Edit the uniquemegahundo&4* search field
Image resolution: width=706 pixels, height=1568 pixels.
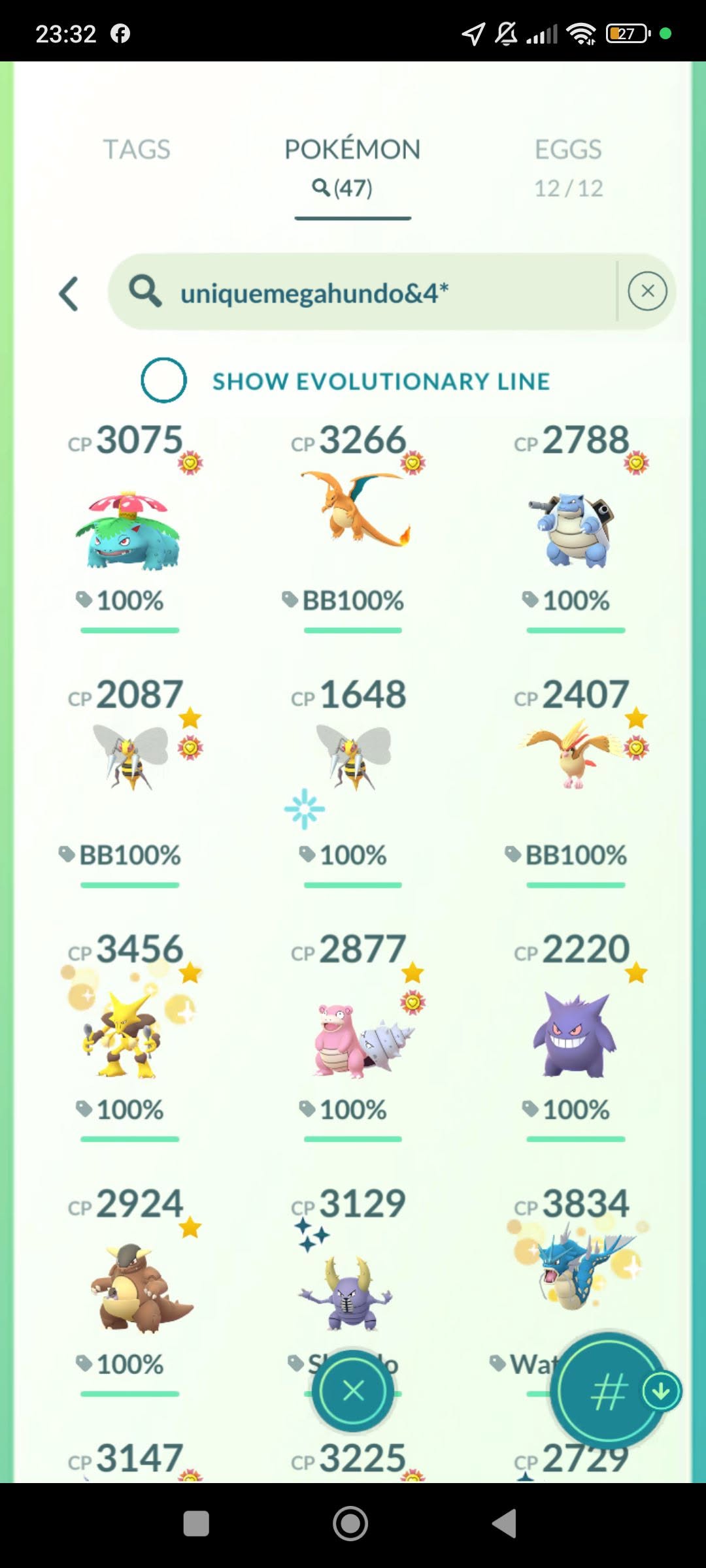coord(362,292)
